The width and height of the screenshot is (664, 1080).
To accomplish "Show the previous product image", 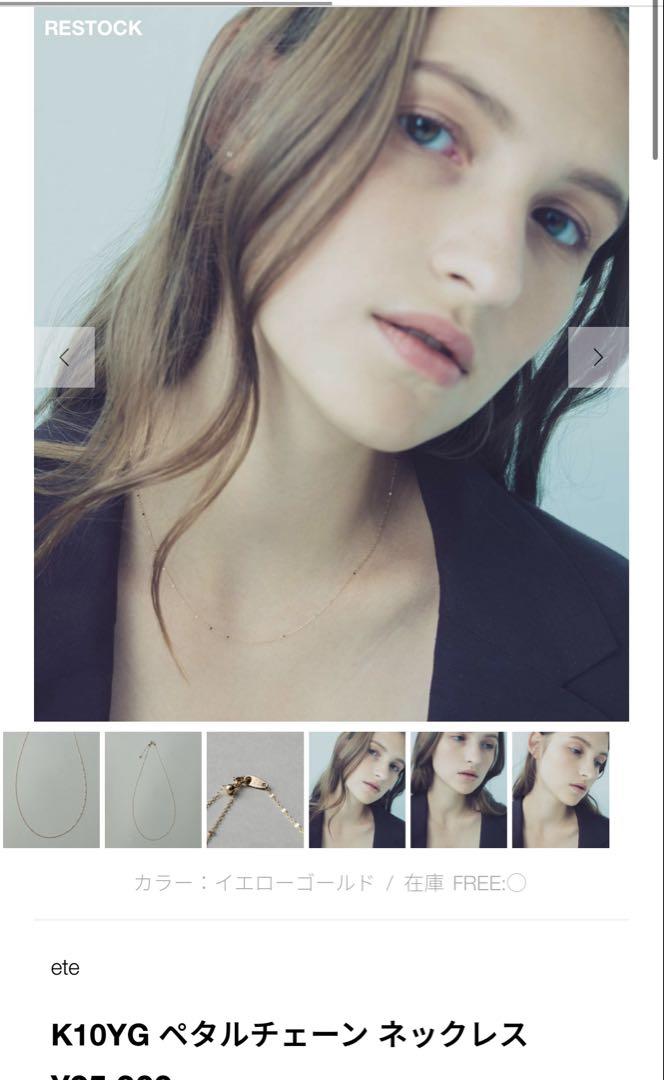I will (x=64, y=357).
